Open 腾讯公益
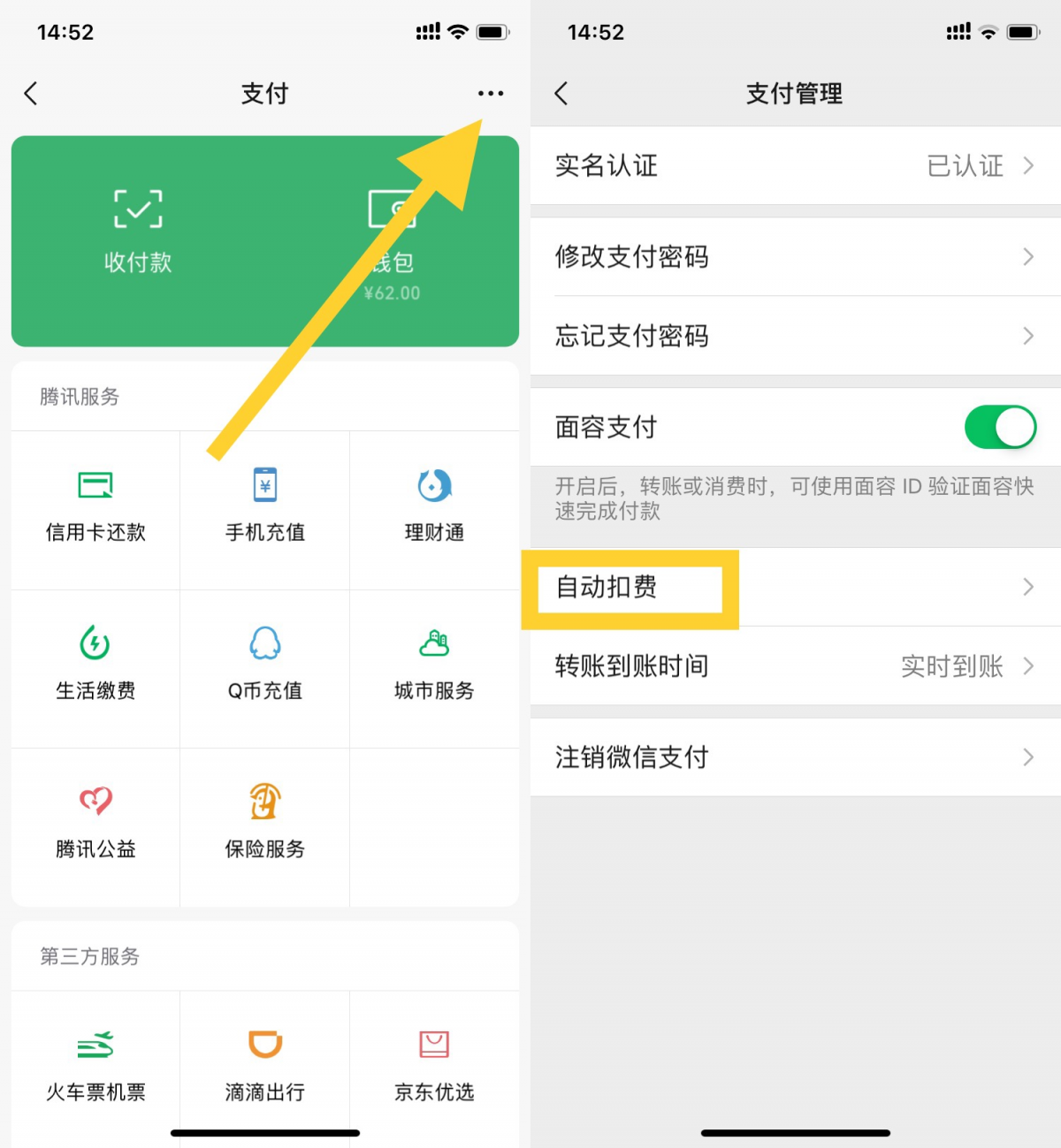Screen dimensions: 1061x1148 click(95, 823)
